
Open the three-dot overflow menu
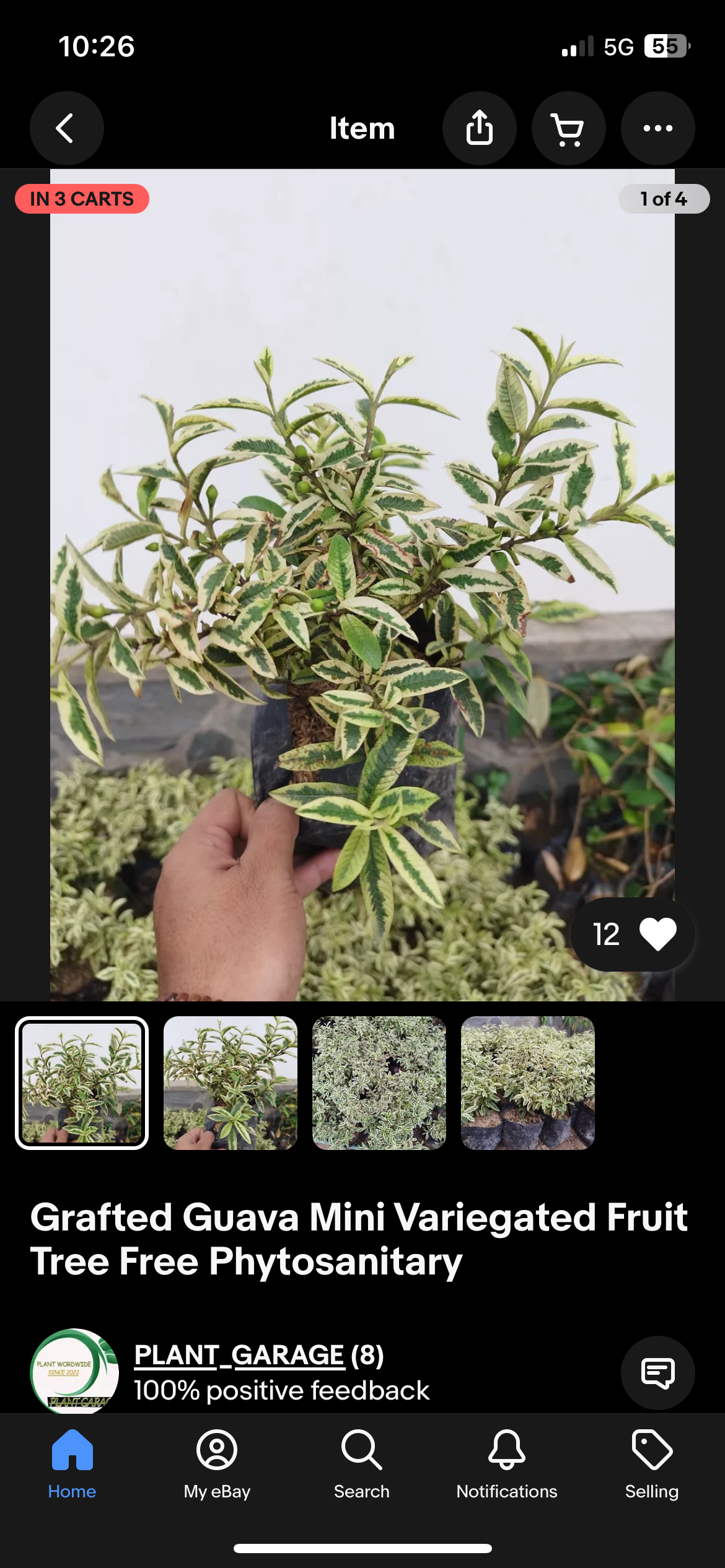657,128
